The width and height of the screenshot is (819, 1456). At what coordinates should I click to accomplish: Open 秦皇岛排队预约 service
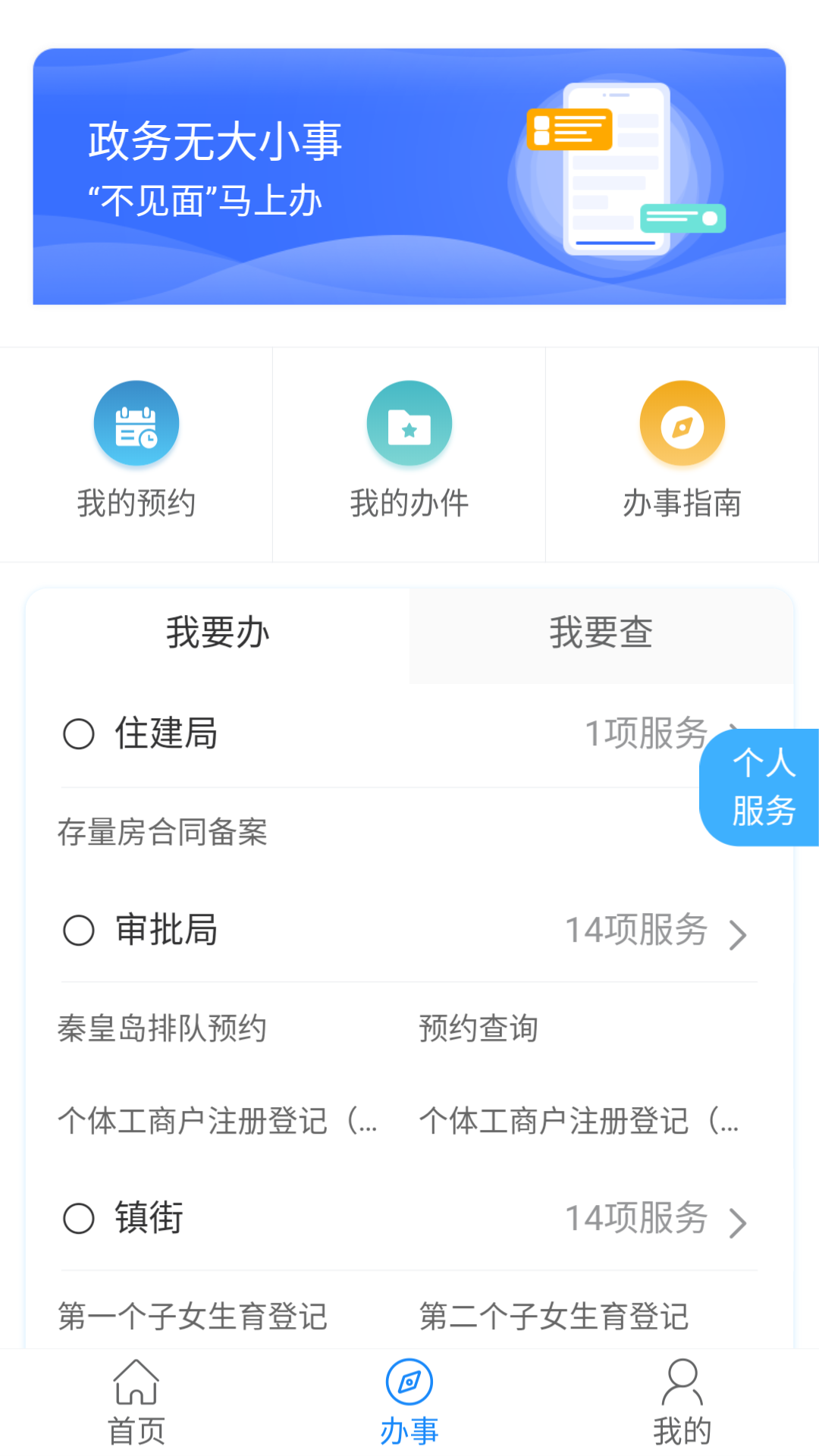click(163, 1029)
